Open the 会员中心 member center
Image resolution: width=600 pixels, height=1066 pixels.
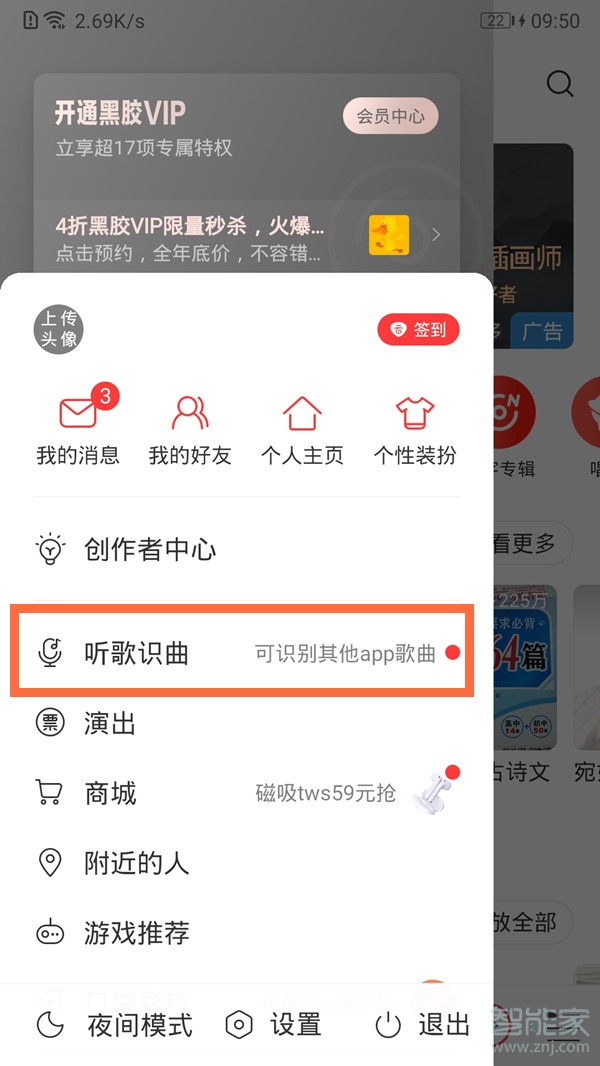click(391, 116)
